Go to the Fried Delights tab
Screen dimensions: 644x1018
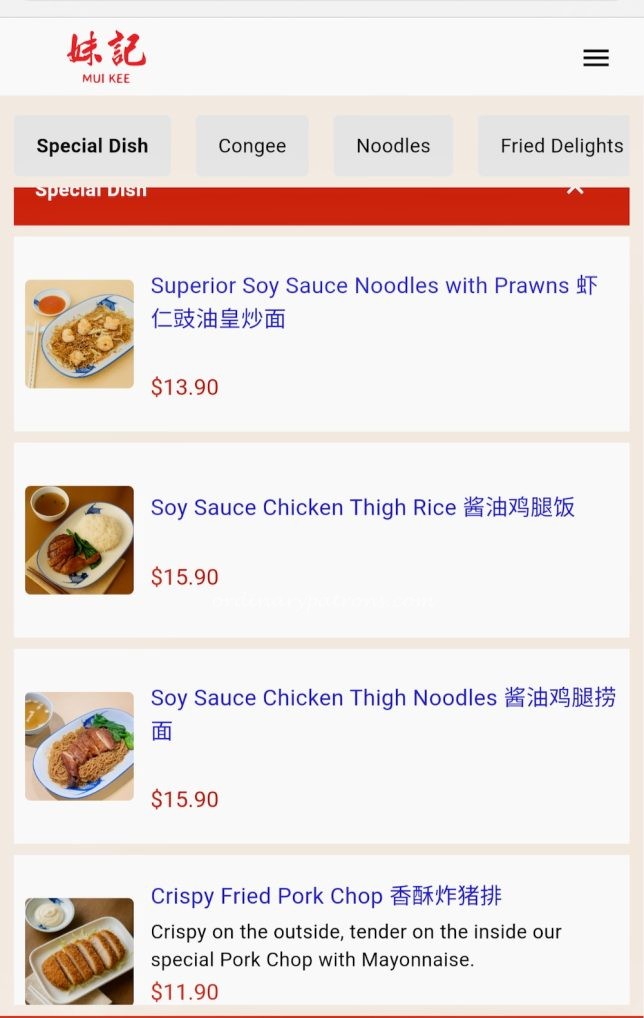(560, 146)
